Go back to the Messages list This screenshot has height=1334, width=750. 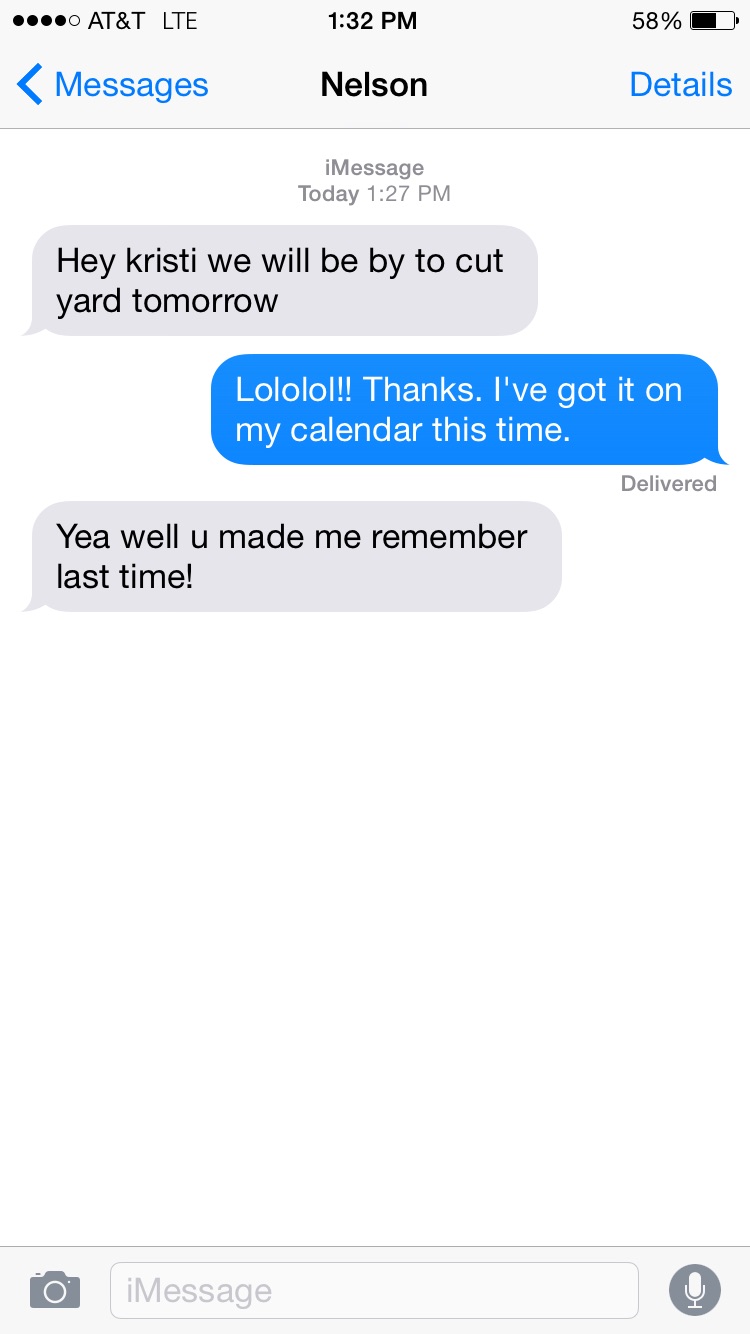(x=112, y=86)
